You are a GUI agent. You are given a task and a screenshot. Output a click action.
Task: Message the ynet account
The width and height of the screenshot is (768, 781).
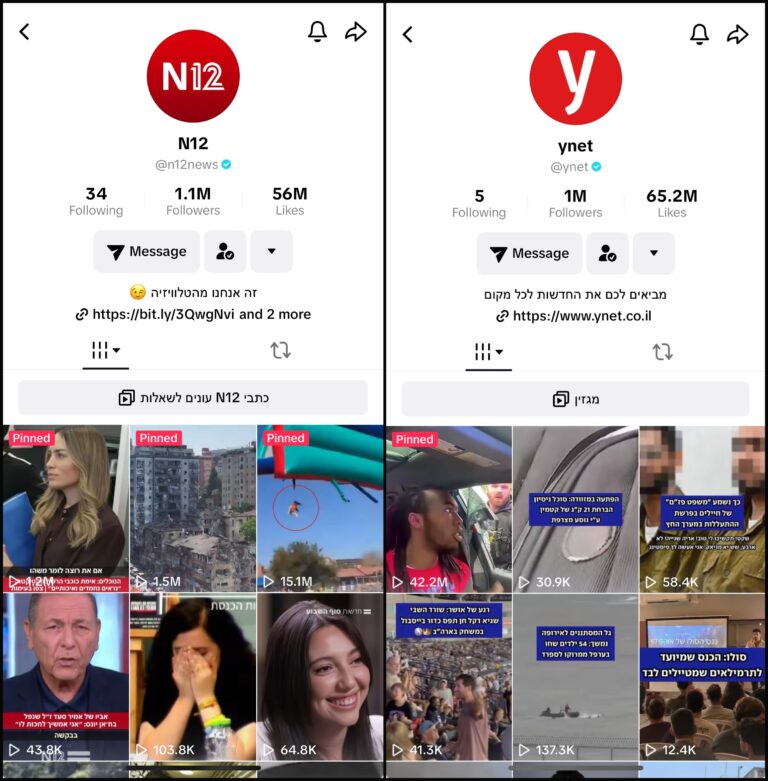coord(529,254)
